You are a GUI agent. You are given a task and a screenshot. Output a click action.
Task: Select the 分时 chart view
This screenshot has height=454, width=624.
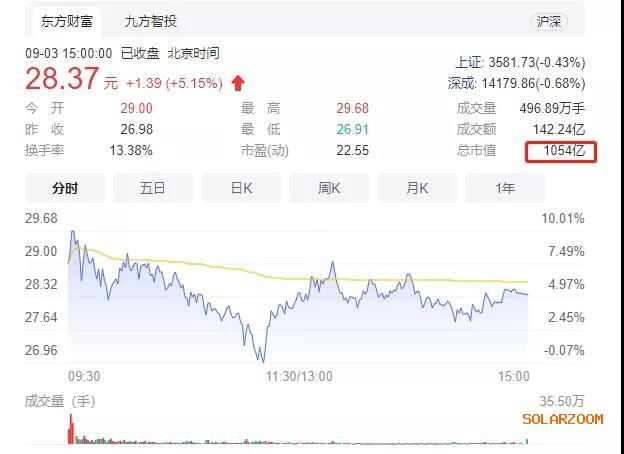coord(65,188)
